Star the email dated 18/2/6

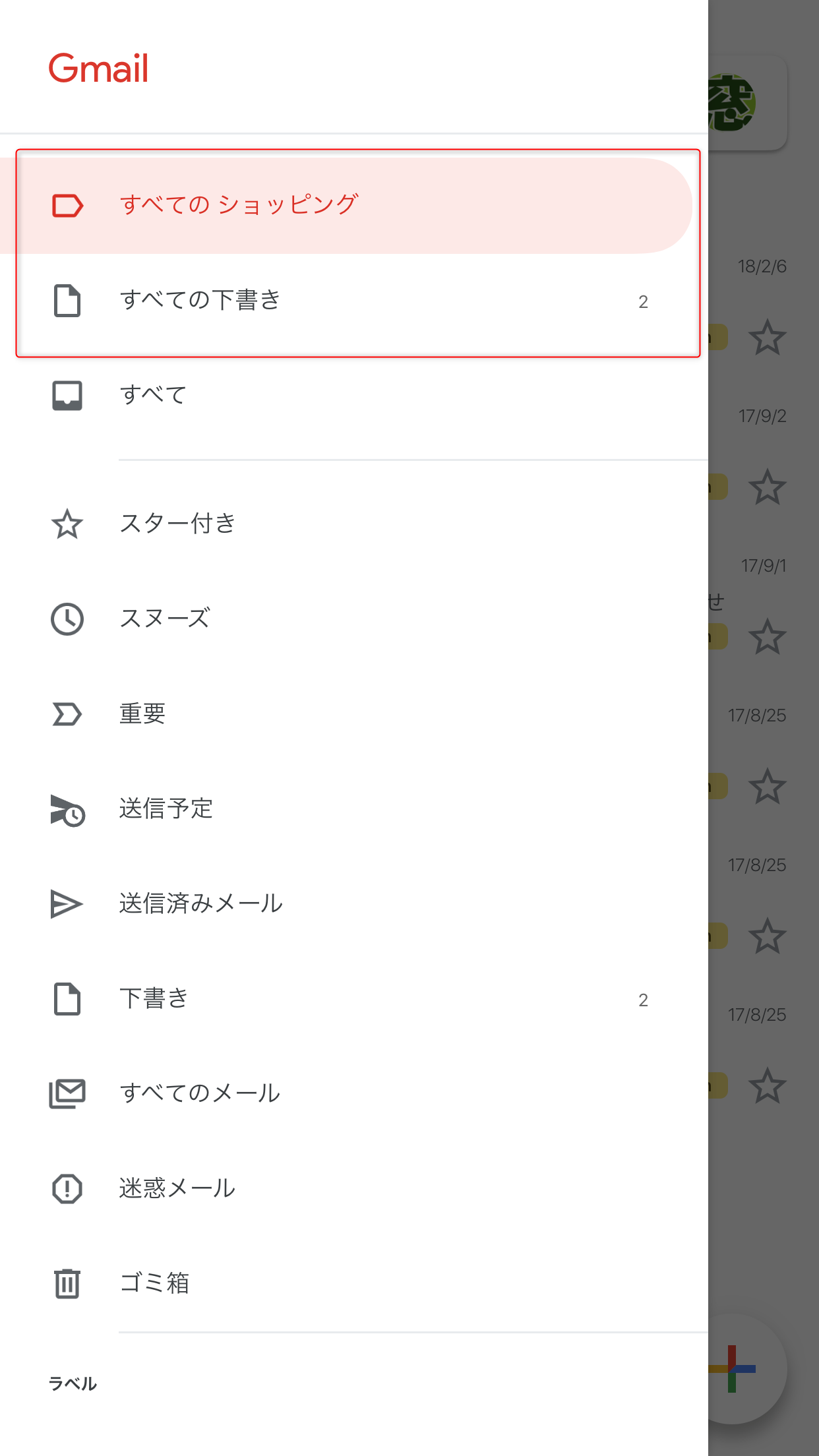[x=767, y=338]
